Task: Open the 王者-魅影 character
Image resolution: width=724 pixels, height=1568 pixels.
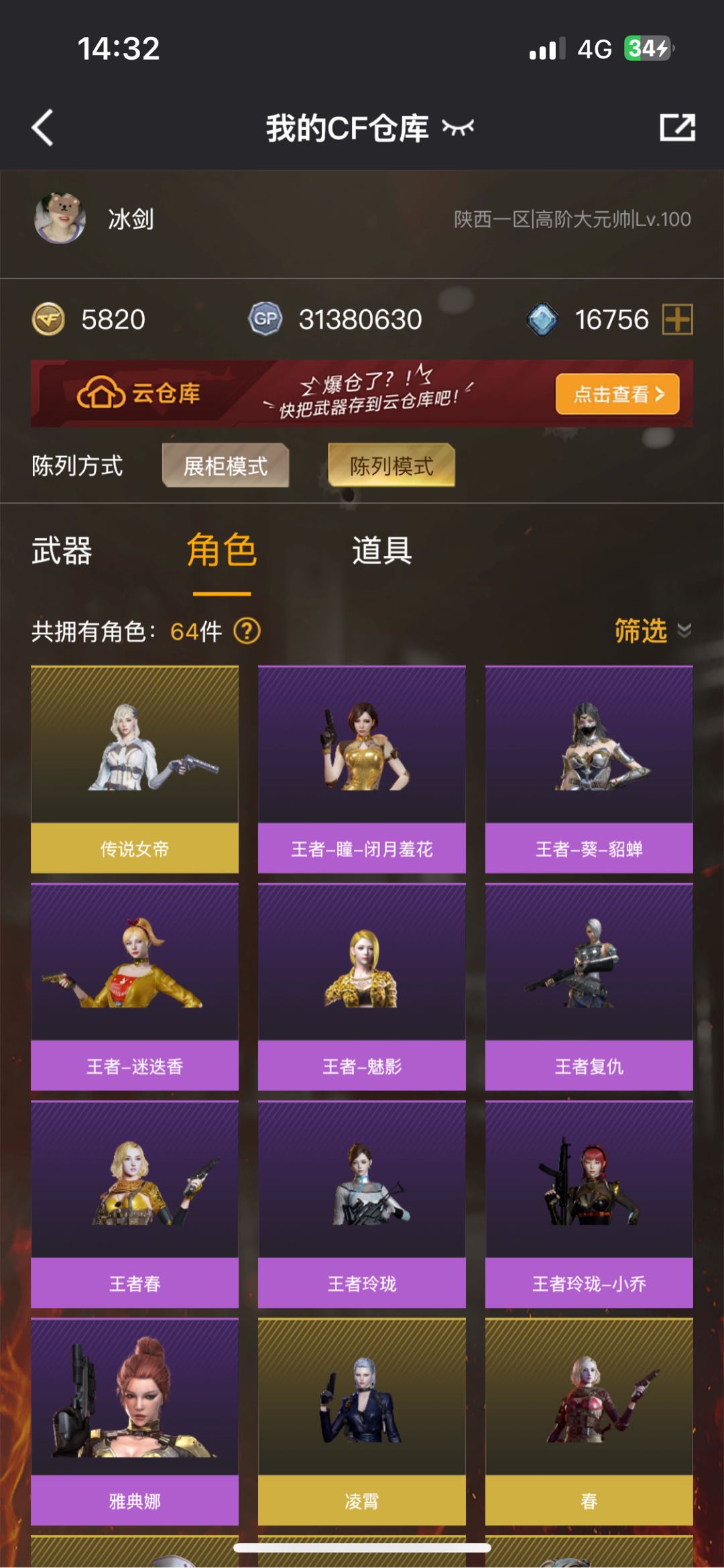Action: (362, 986)
